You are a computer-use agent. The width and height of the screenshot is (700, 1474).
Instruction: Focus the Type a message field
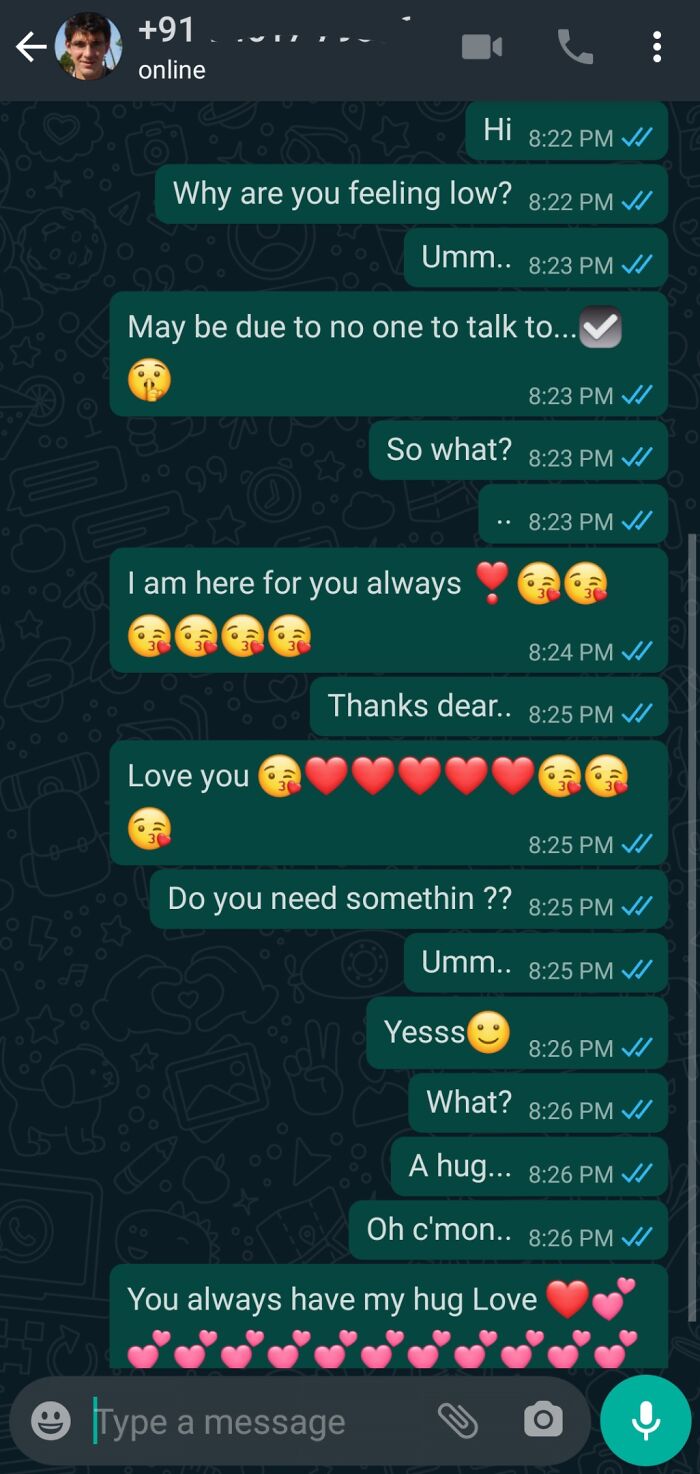pos(250,1421)
